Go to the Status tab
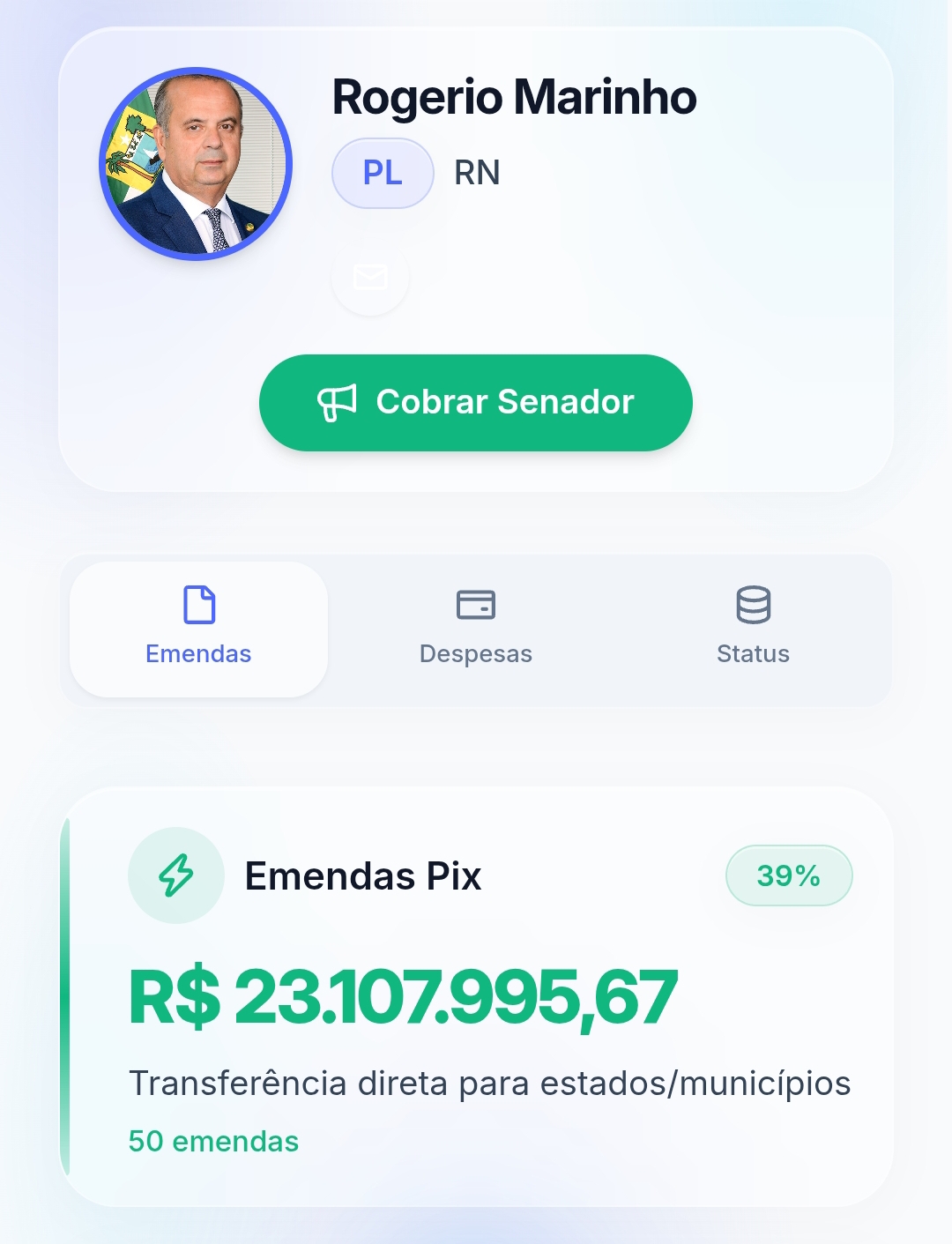The height and width of the screenshot is (1244, 952). [x=753, y=629]
